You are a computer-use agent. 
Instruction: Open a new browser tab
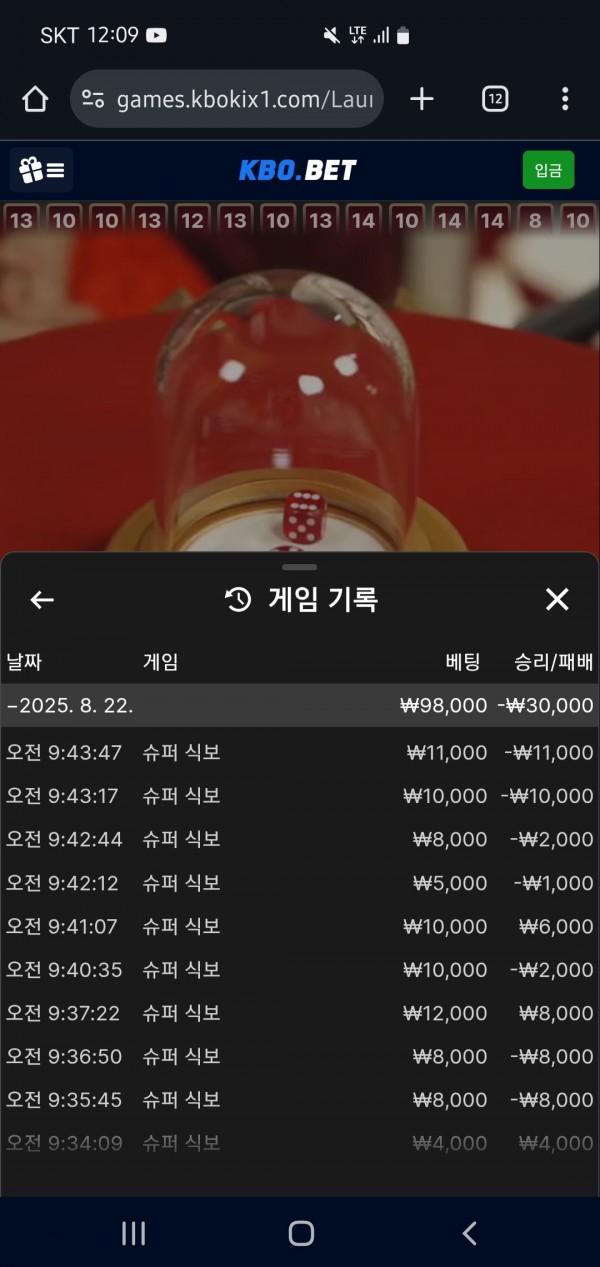(422, 99)
